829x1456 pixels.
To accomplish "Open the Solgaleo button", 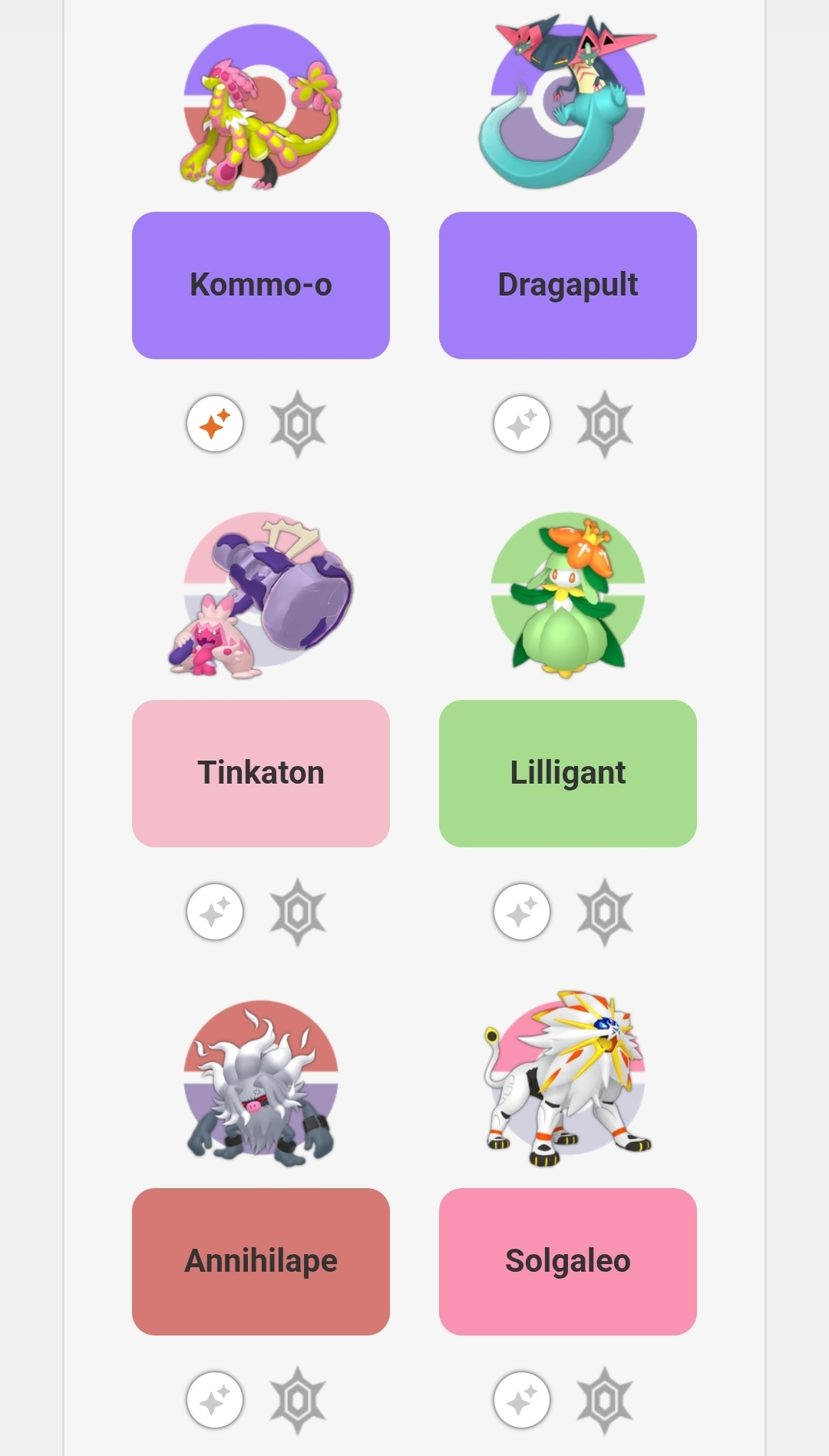I will [568, 1261].
